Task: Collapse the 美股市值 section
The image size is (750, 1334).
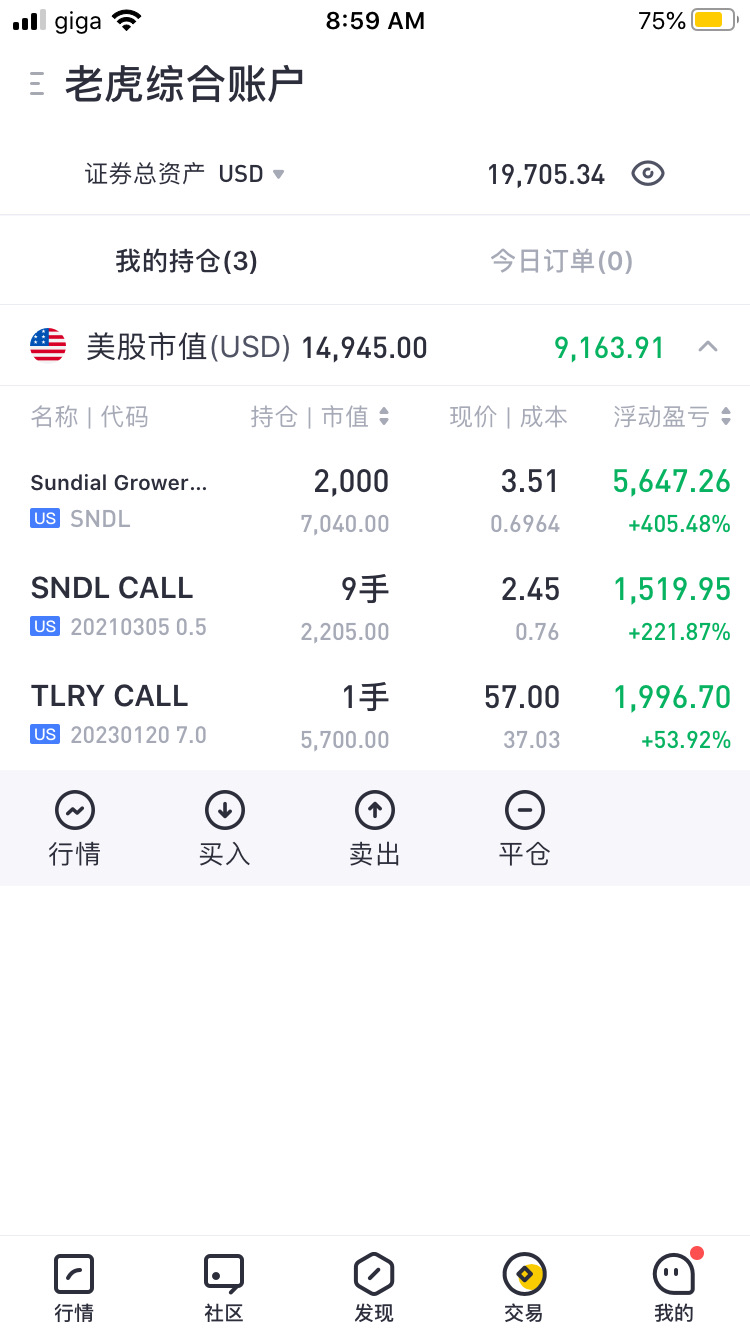Action: coord(708,347)
